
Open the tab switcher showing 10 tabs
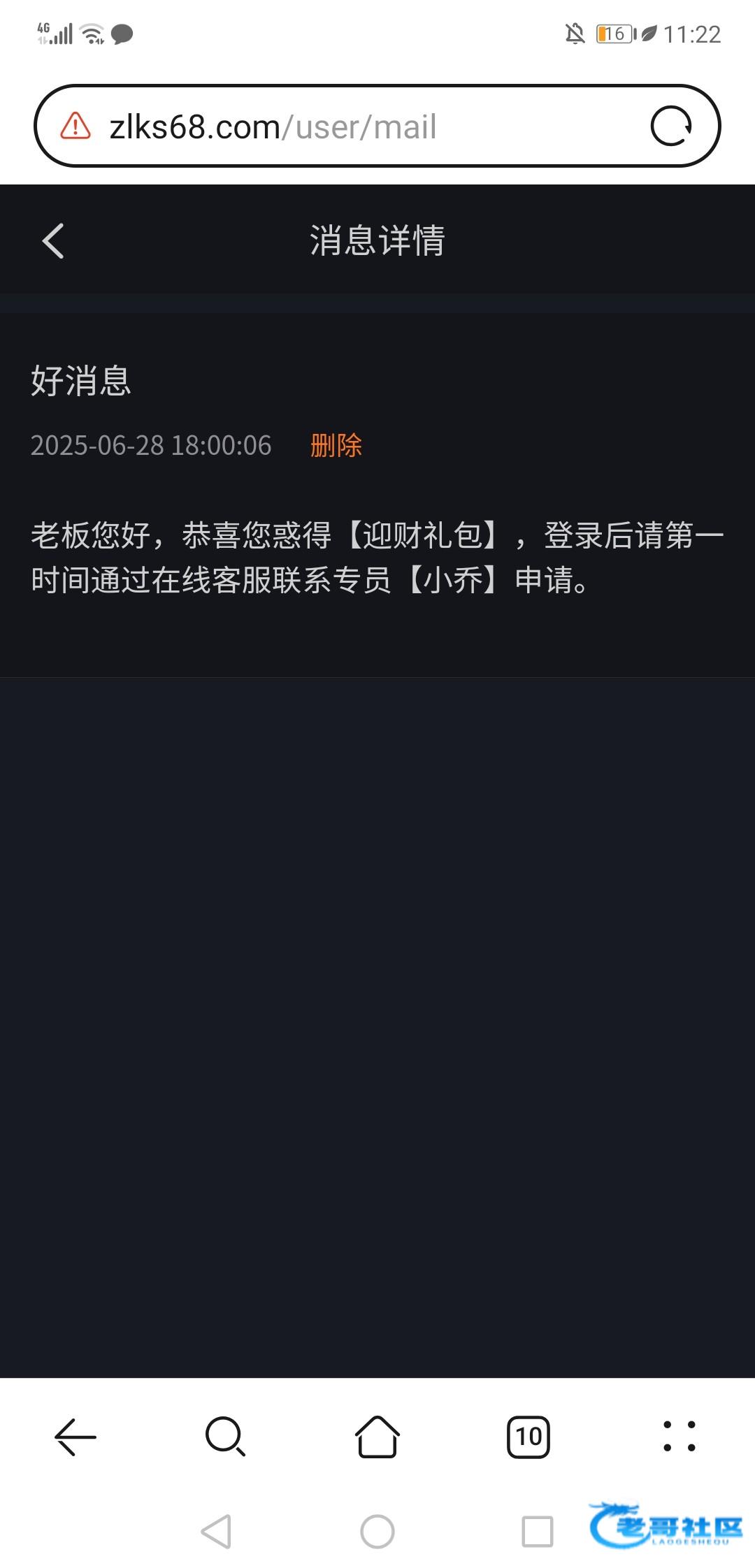[x=528, y=1437]
